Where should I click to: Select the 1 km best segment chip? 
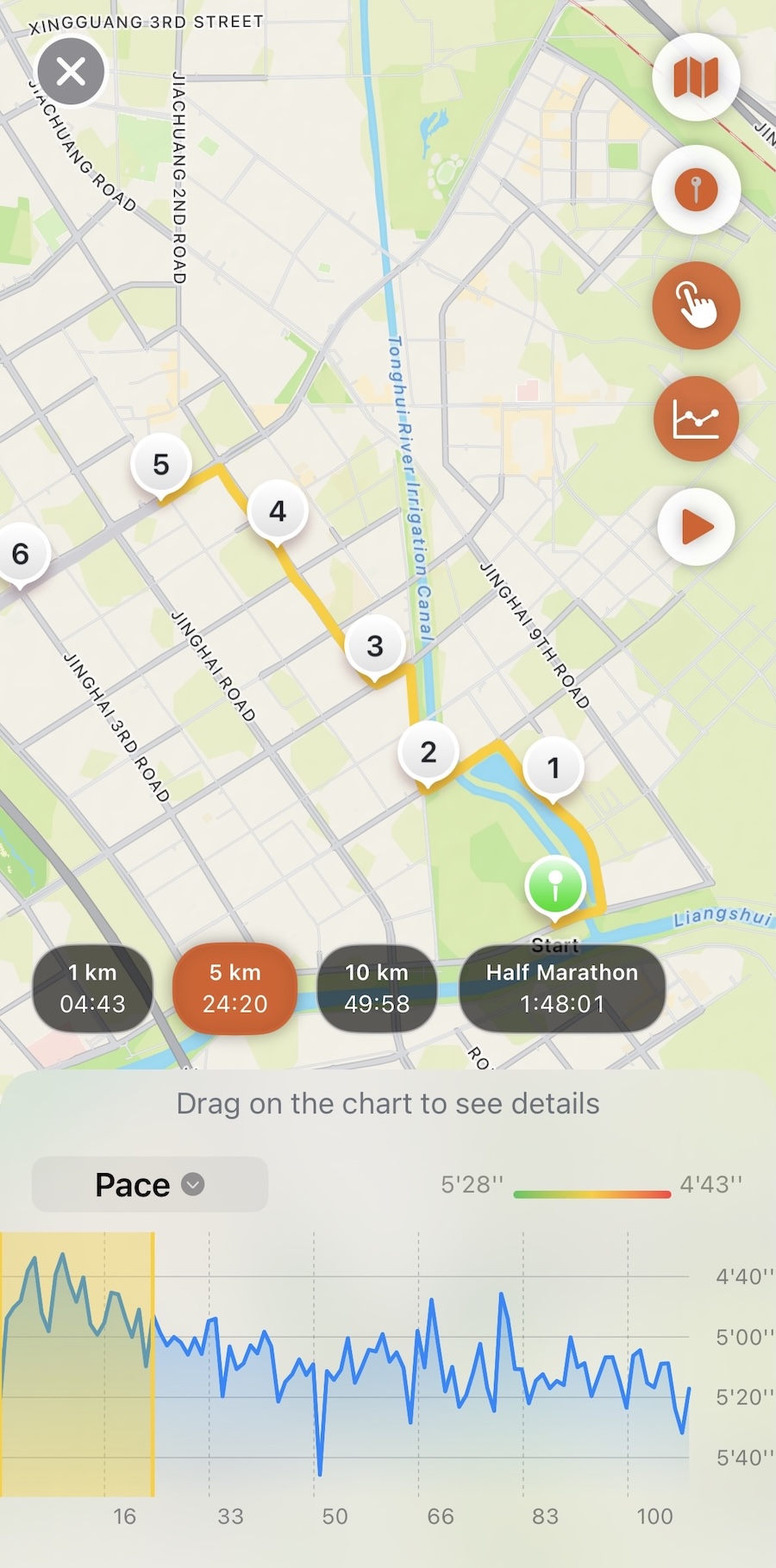(x=92, y=988)
